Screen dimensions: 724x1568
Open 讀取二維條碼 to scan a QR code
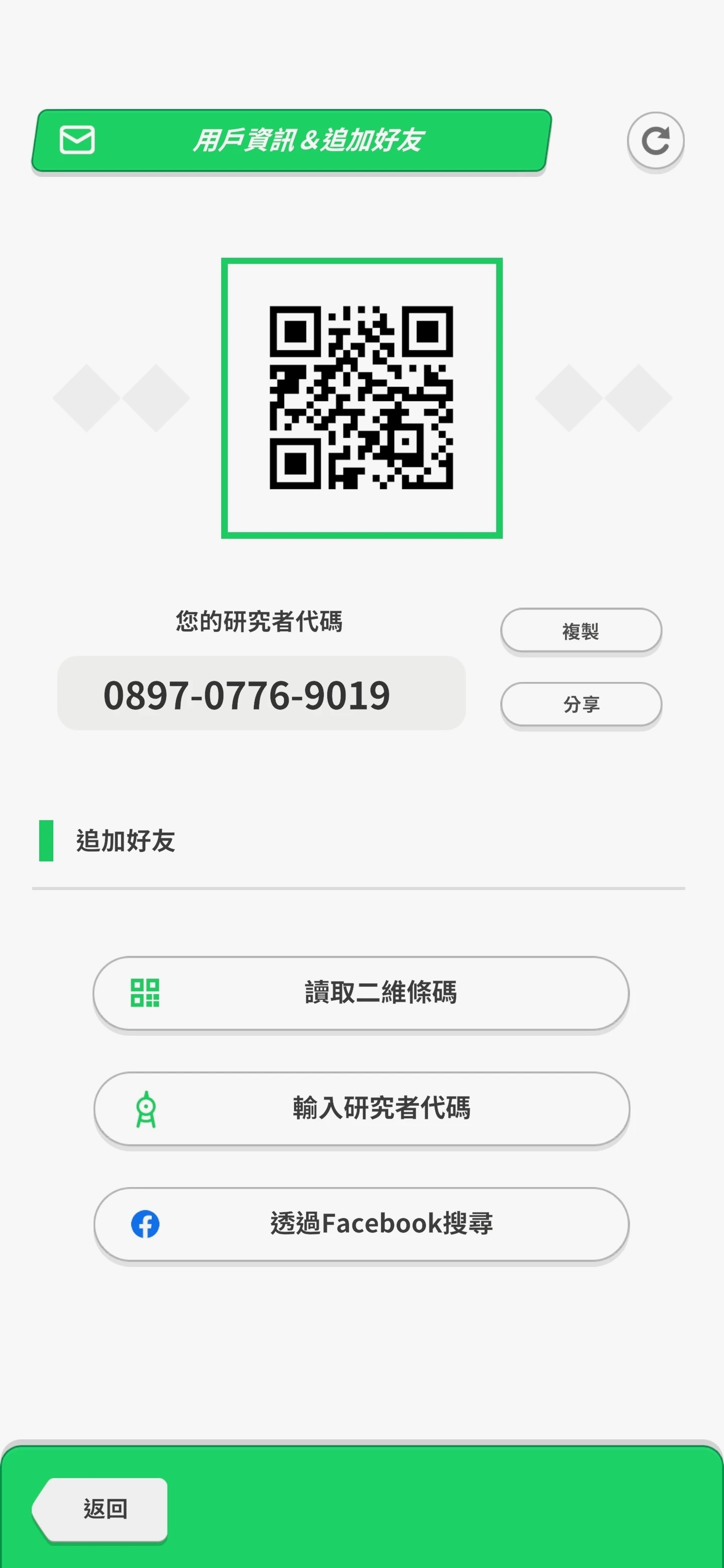(x=361, y=993)
